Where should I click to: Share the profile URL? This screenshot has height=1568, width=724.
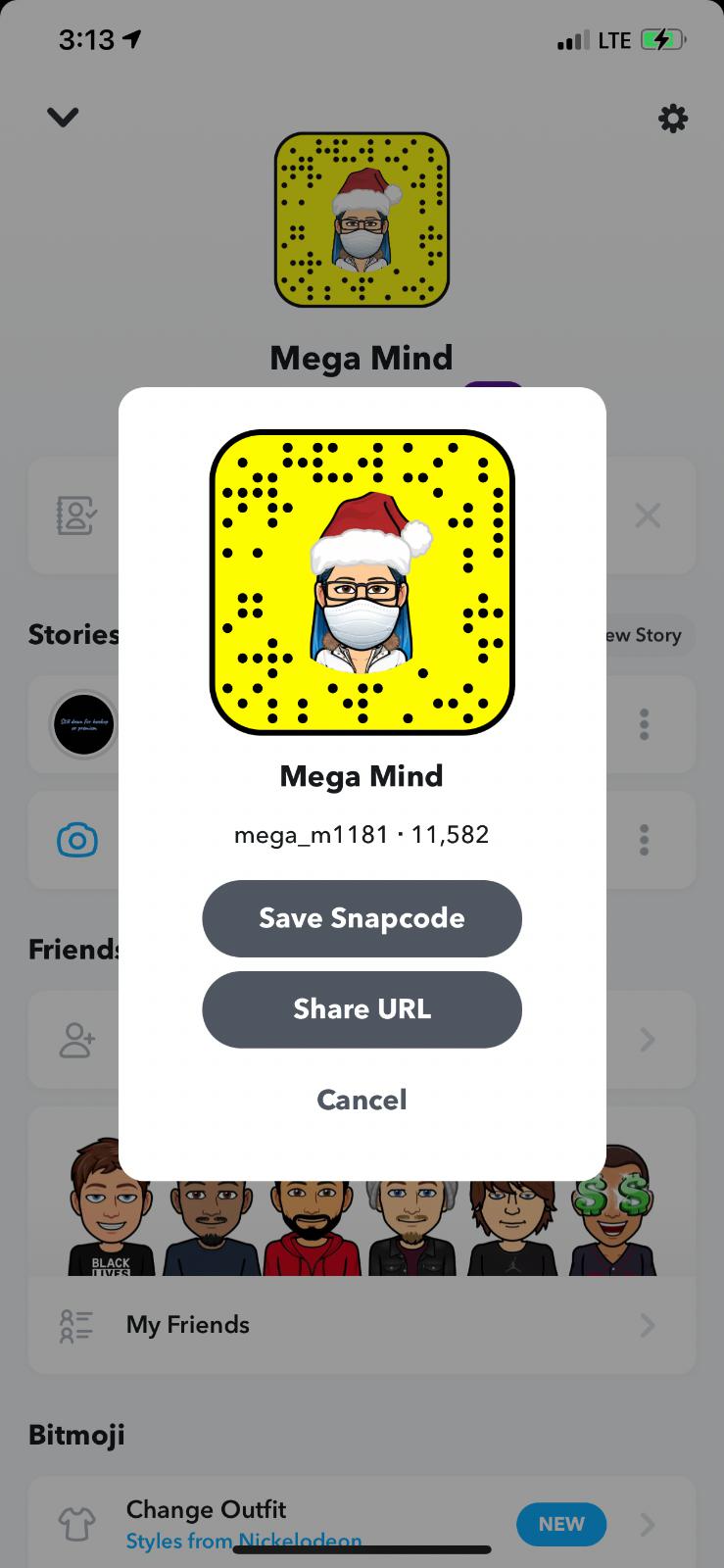tap(362, 1009)
